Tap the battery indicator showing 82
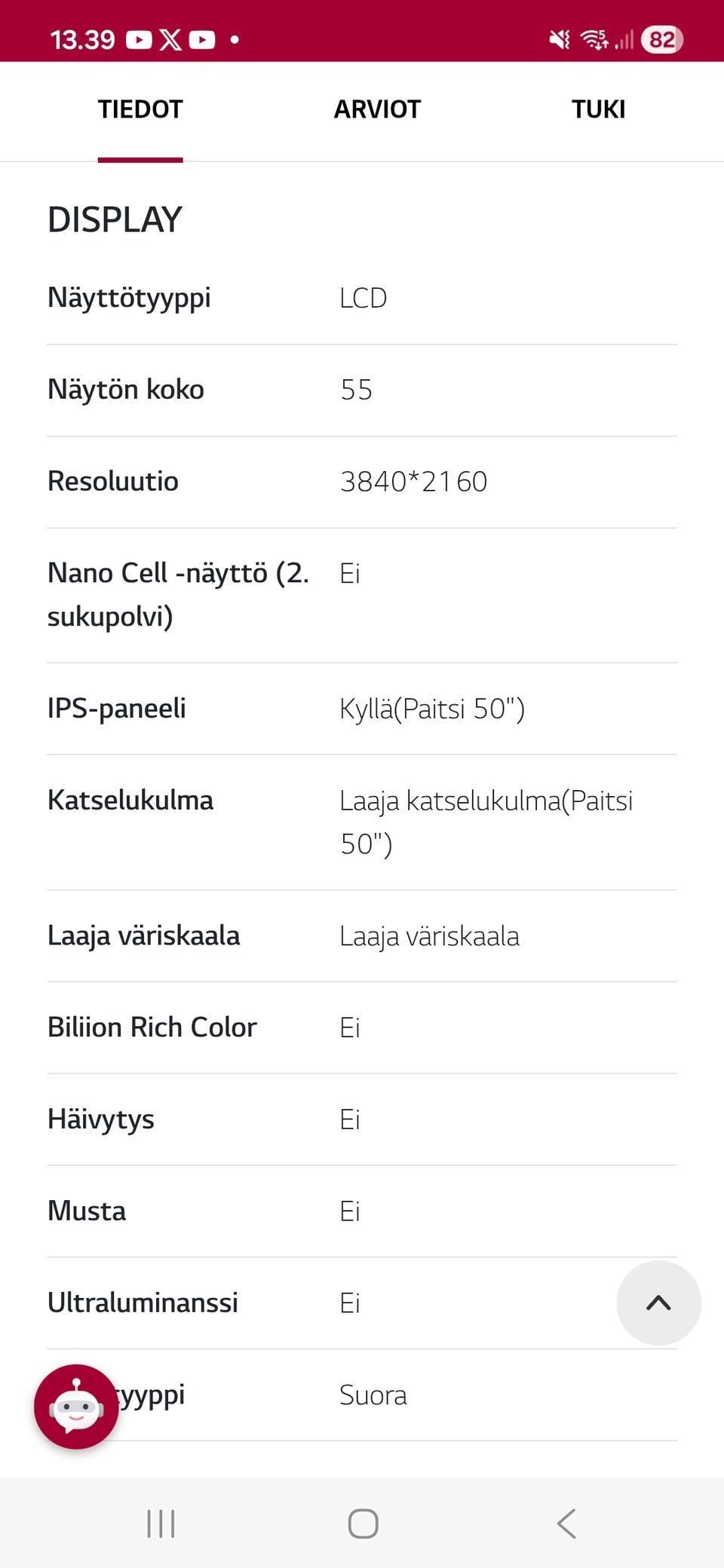Image resolution: width=724 pixels, height=1568 pixels. (x=661, y=40)
